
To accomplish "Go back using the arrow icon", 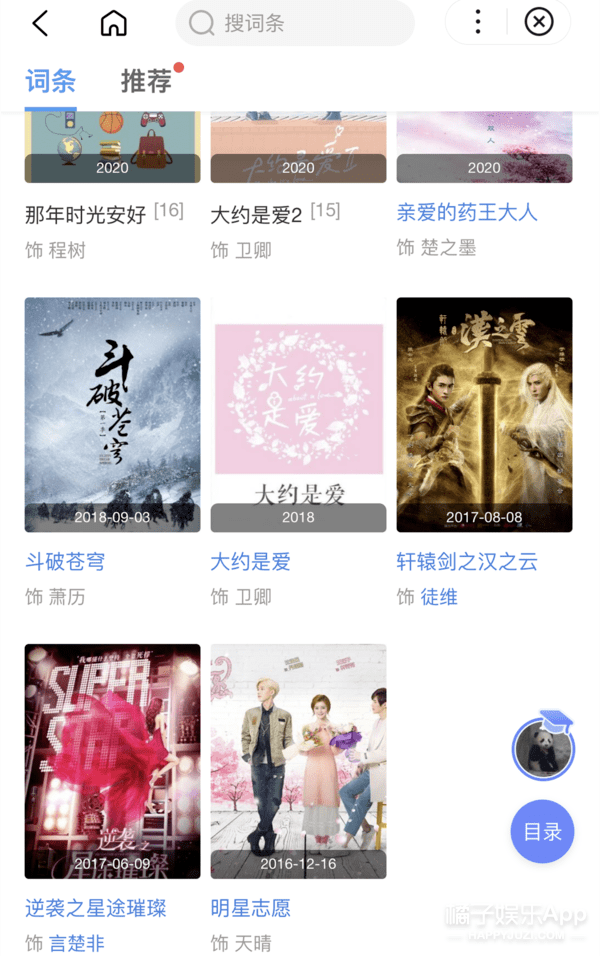I will coord(40,23).
